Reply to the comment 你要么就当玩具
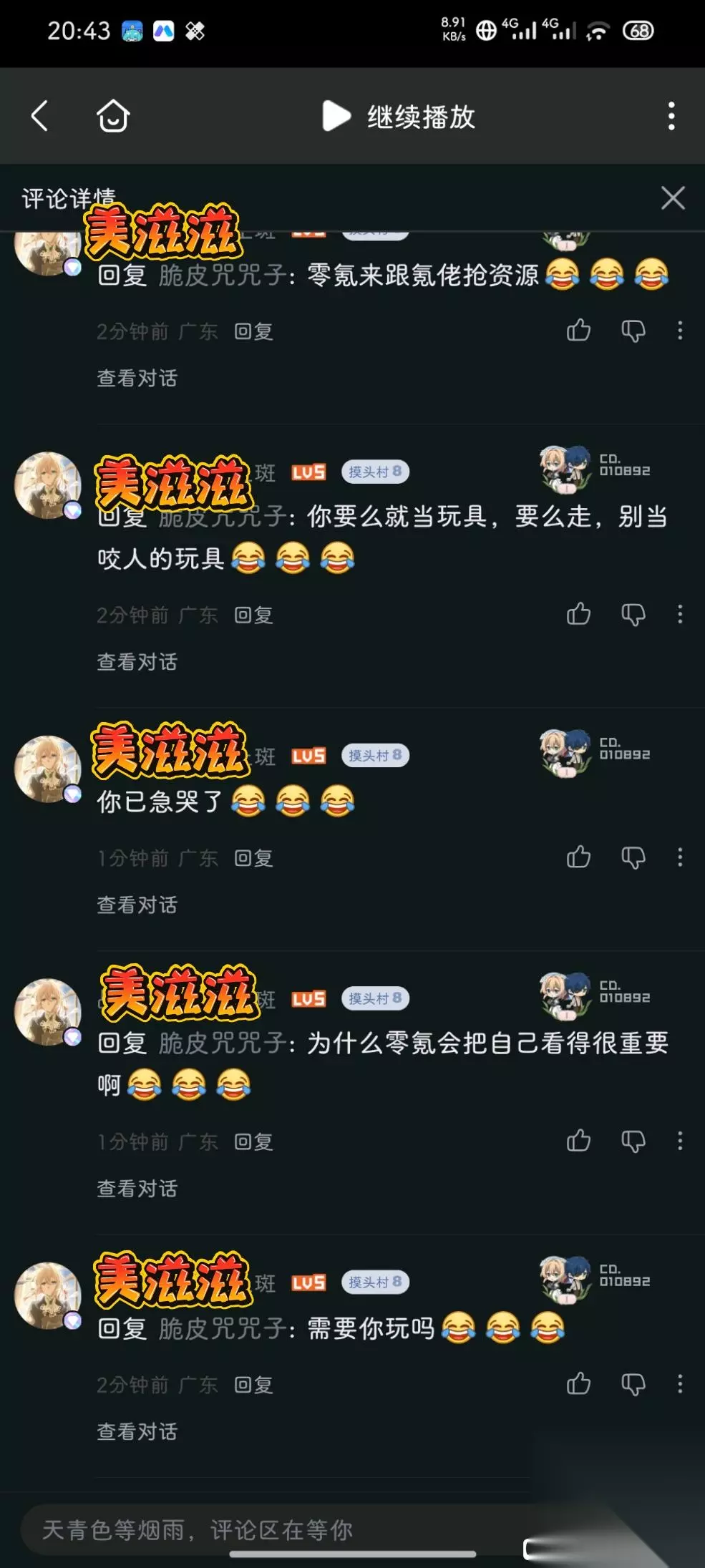This screenshot has width=705, height=1568. click(x=253, y=615)
